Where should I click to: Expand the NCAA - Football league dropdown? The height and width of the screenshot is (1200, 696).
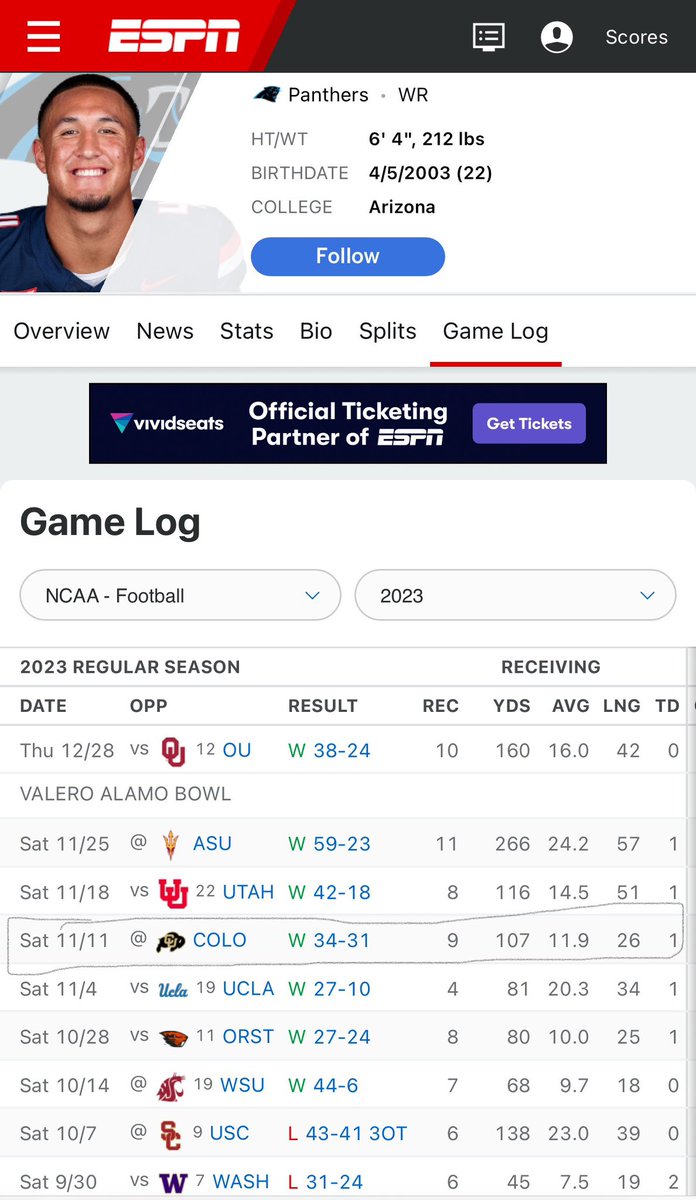(181, 596)
